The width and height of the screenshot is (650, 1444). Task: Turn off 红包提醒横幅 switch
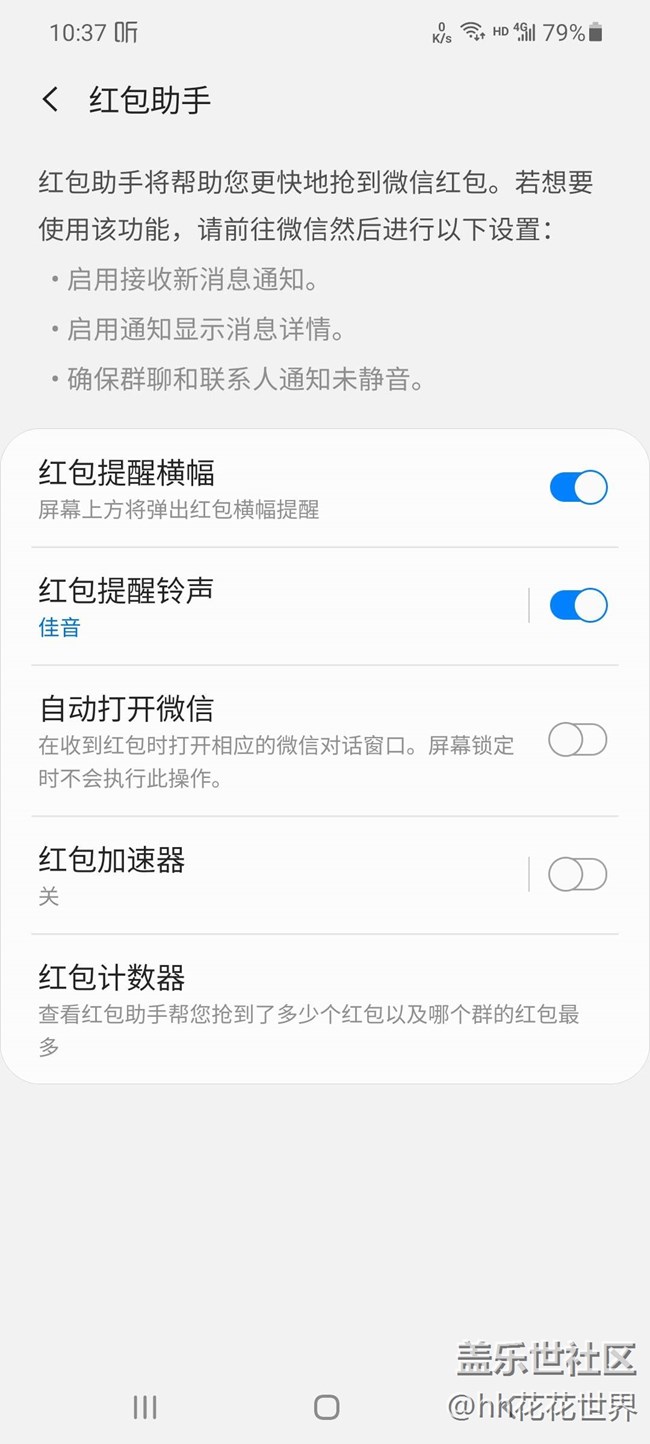point(578,488)
